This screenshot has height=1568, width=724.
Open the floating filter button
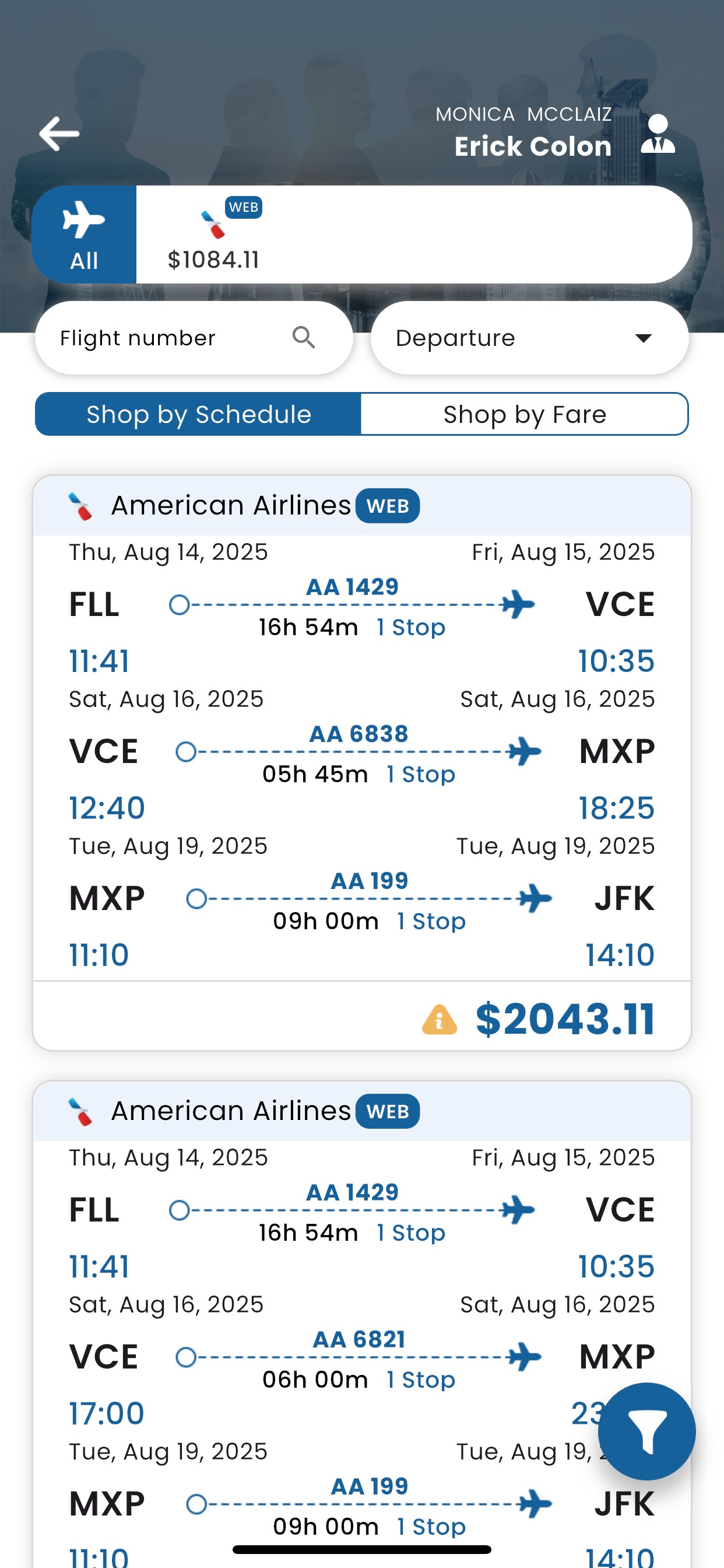click(646, 1431)
